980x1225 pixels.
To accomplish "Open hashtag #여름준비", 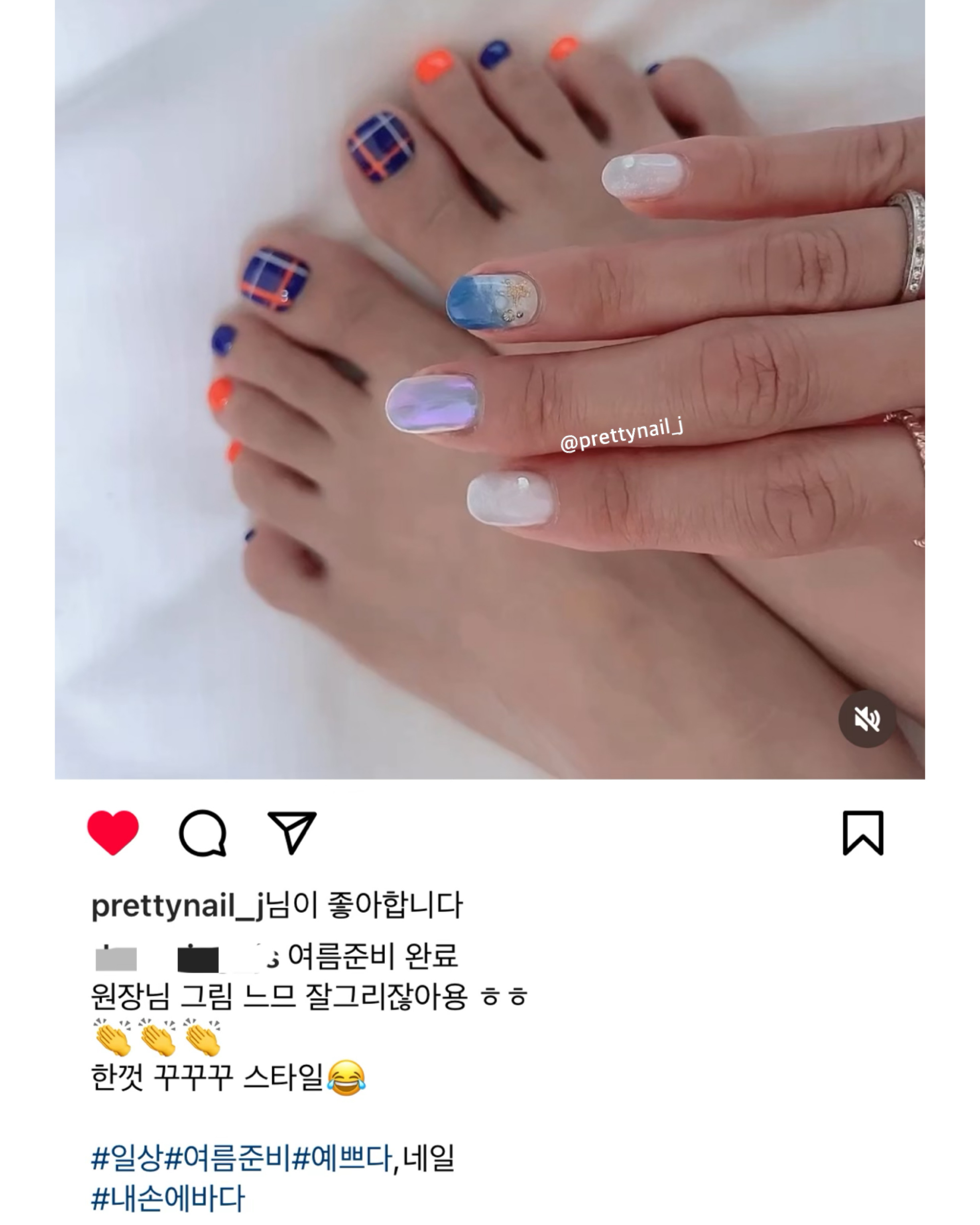I will pyautogui.click(x=228, y=1158).
